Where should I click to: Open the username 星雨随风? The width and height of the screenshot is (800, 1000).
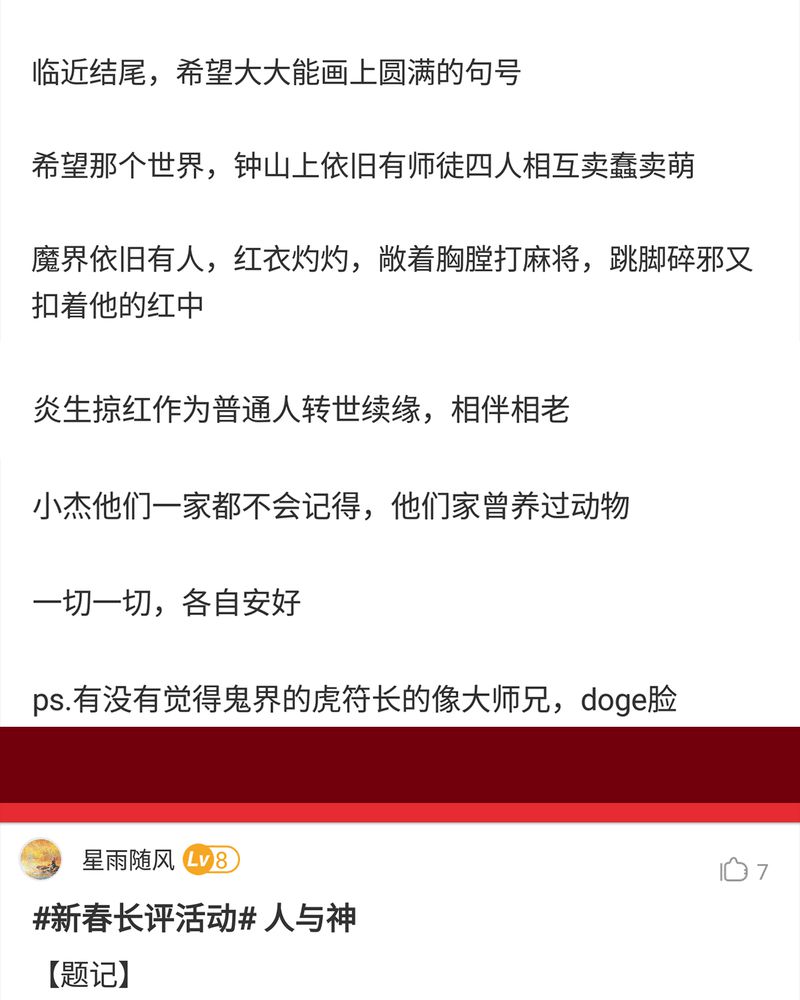coord(128,860)
